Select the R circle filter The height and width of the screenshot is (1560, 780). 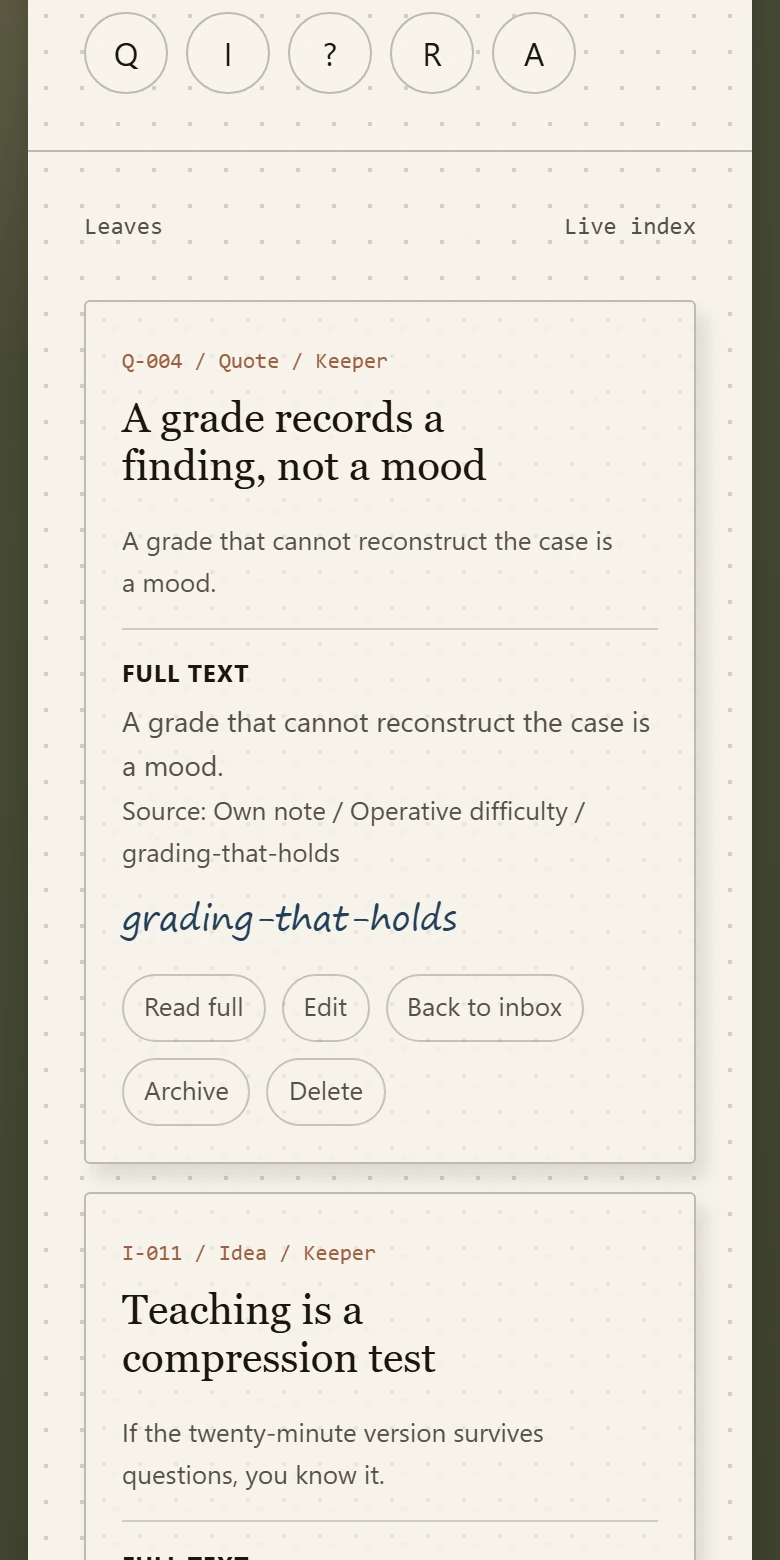[432, 54]
